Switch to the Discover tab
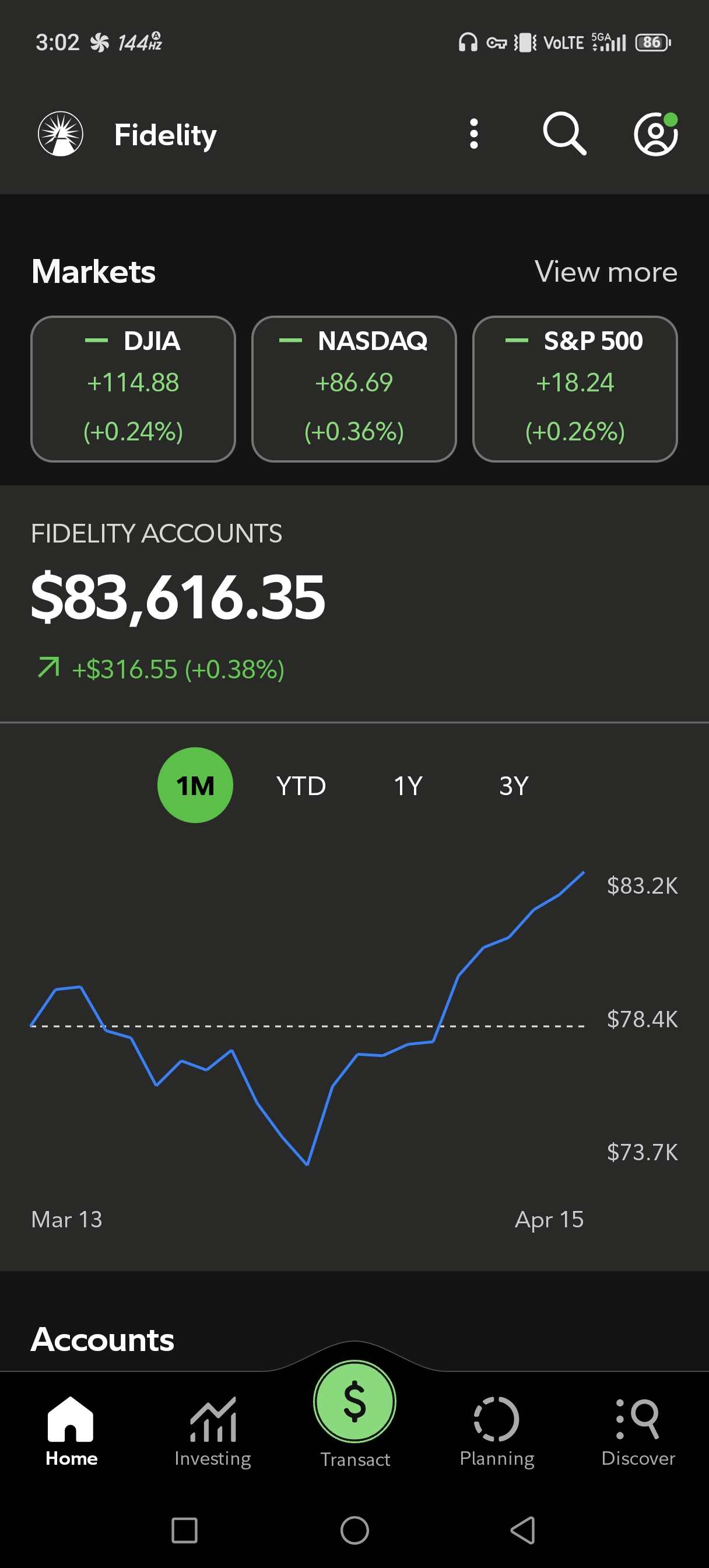Viewport: 709px width, 1568px height. tap(638, 1430)
